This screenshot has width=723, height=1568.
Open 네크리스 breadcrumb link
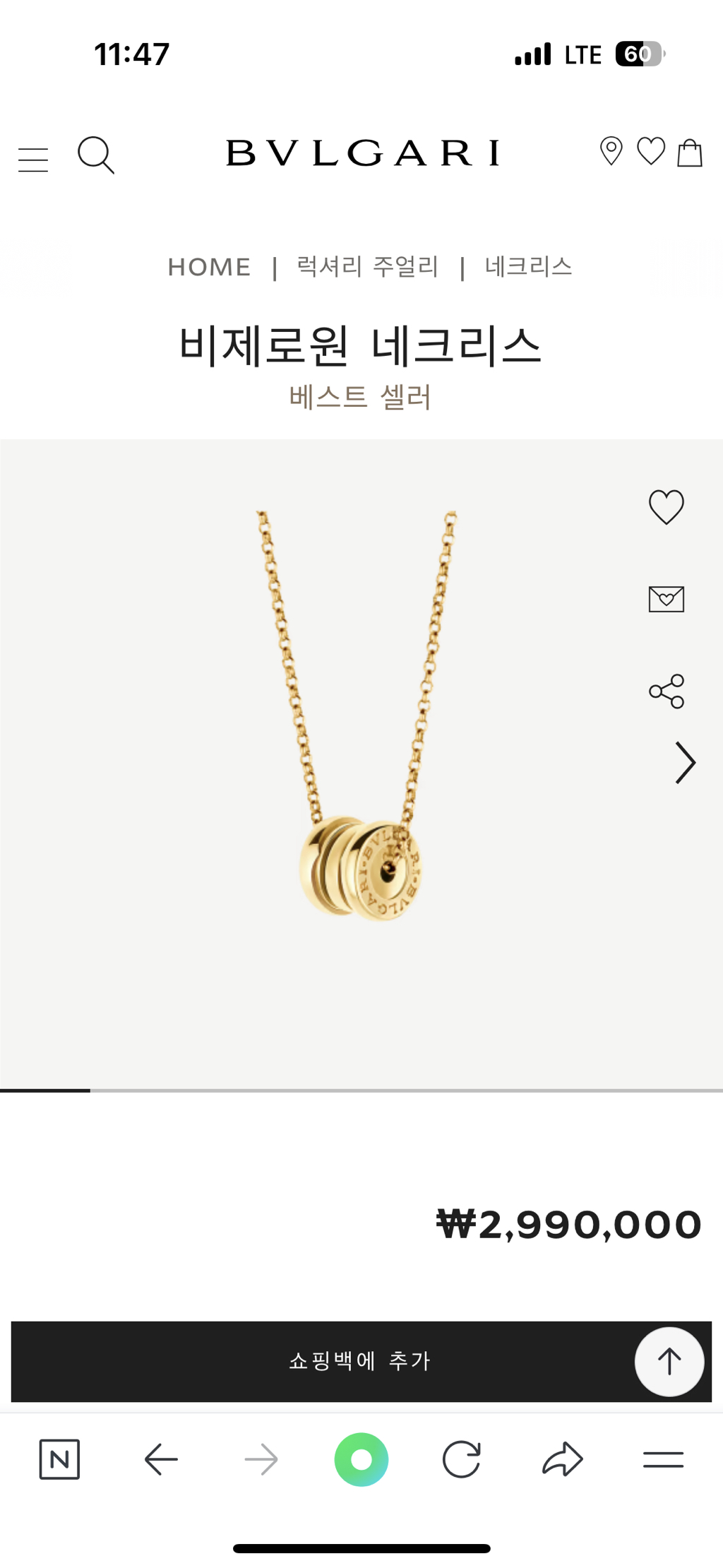(528, 267)
